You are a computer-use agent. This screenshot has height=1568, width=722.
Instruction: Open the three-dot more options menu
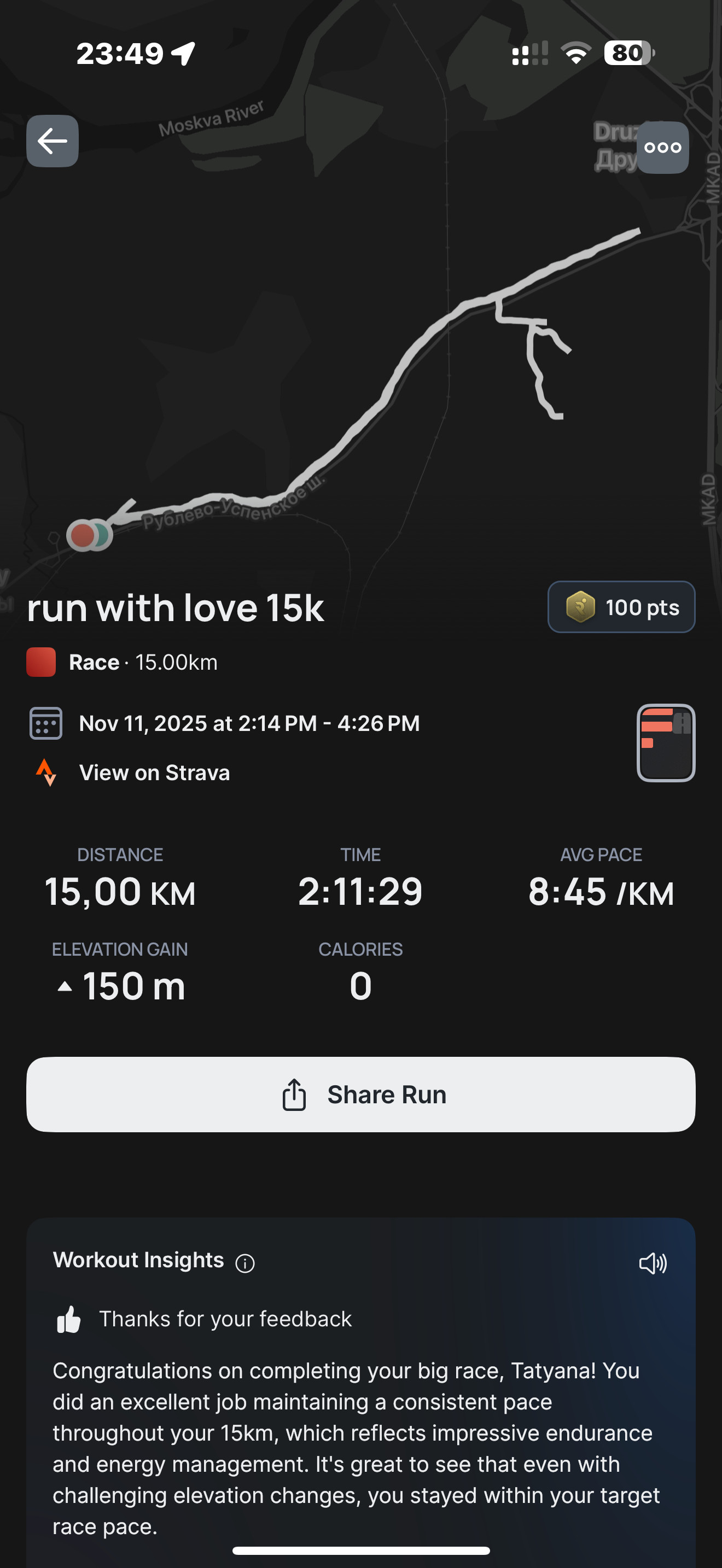(x=662, y=147)
